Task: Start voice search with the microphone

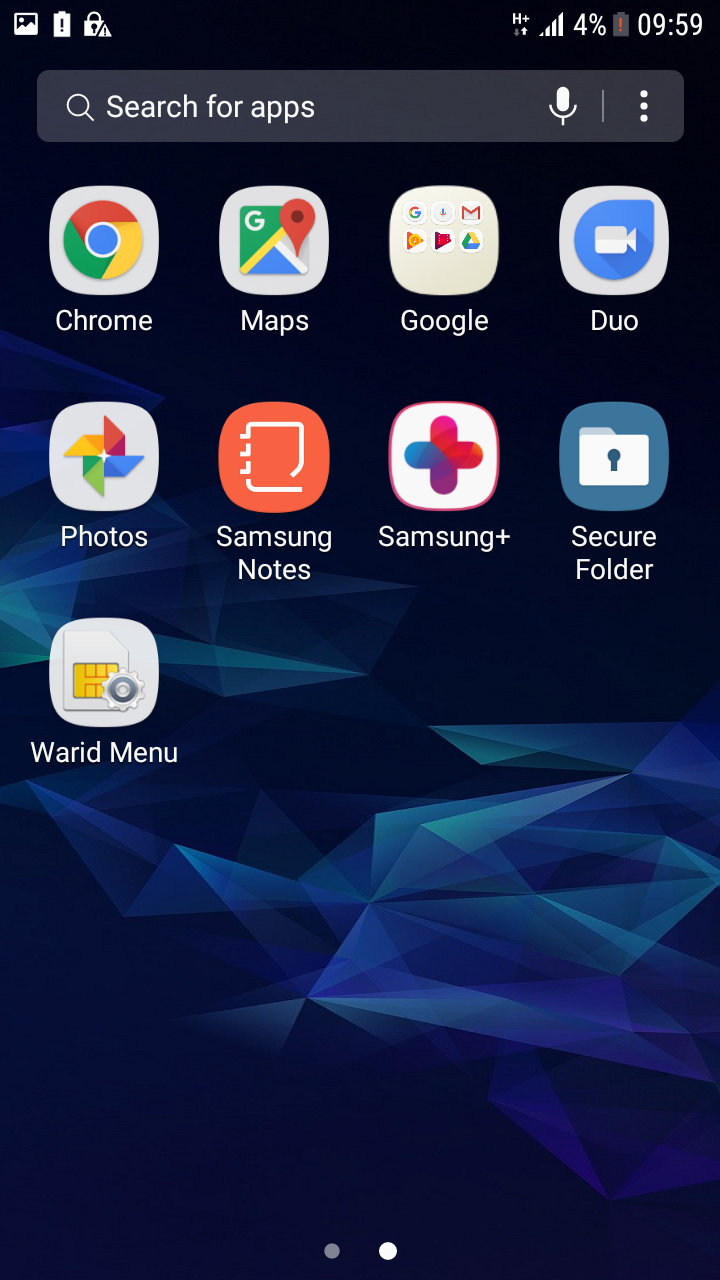Action: (563, 106)
